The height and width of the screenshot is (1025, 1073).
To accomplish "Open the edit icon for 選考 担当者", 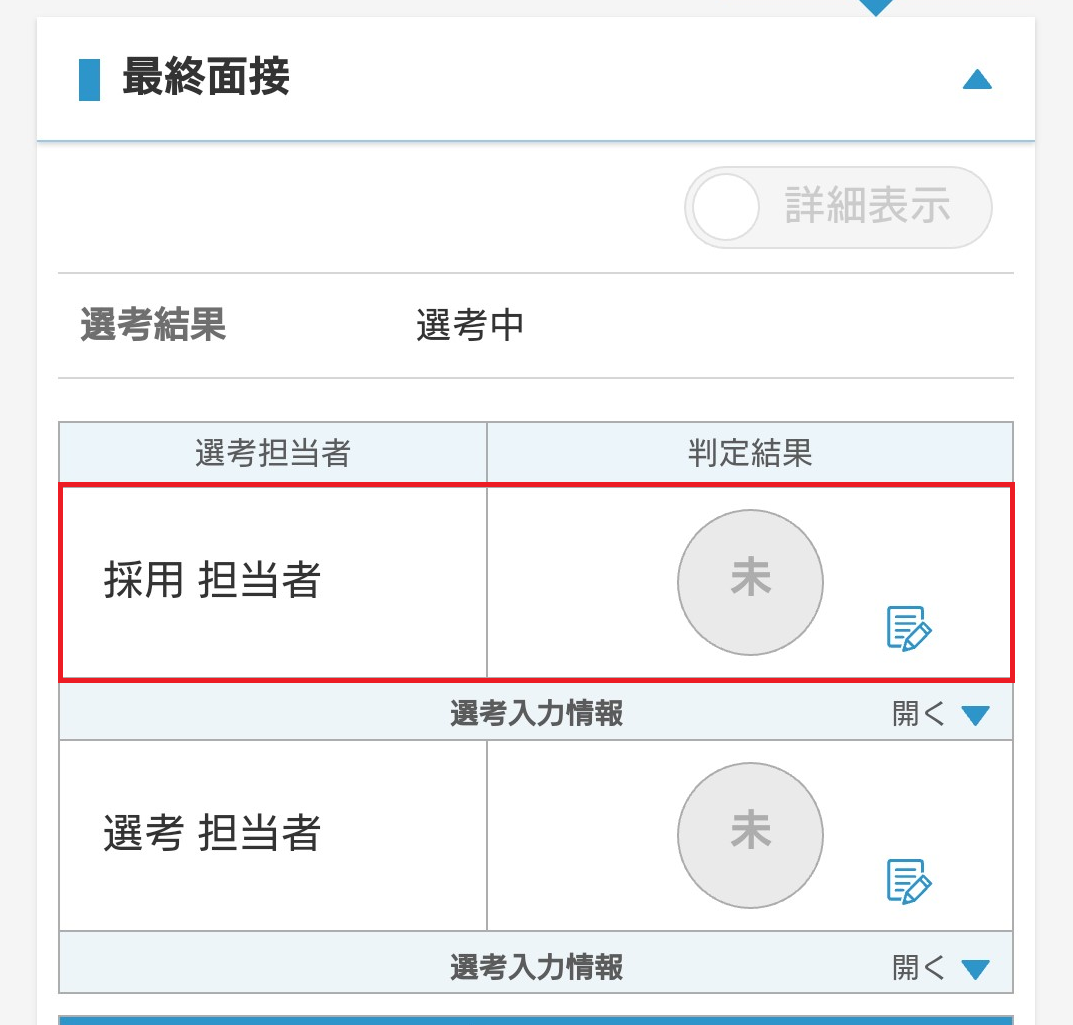I will click(x=909, y=881).
